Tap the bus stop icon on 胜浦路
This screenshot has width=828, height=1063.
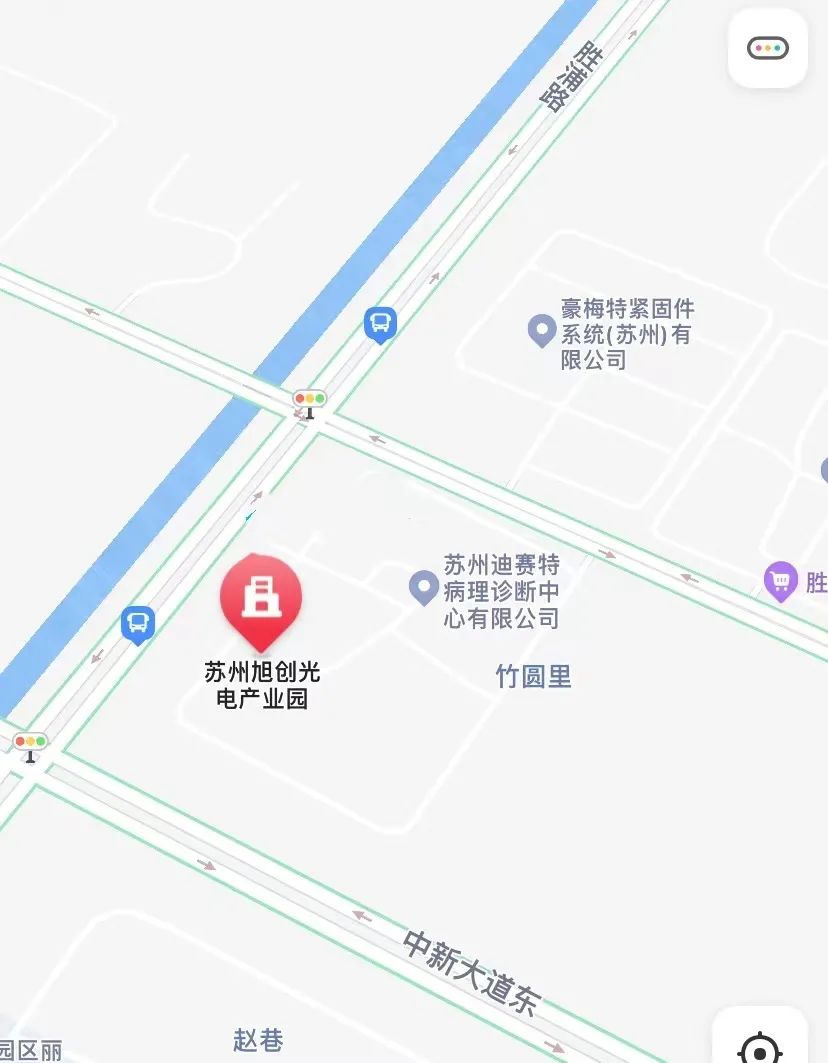[380, 324]
